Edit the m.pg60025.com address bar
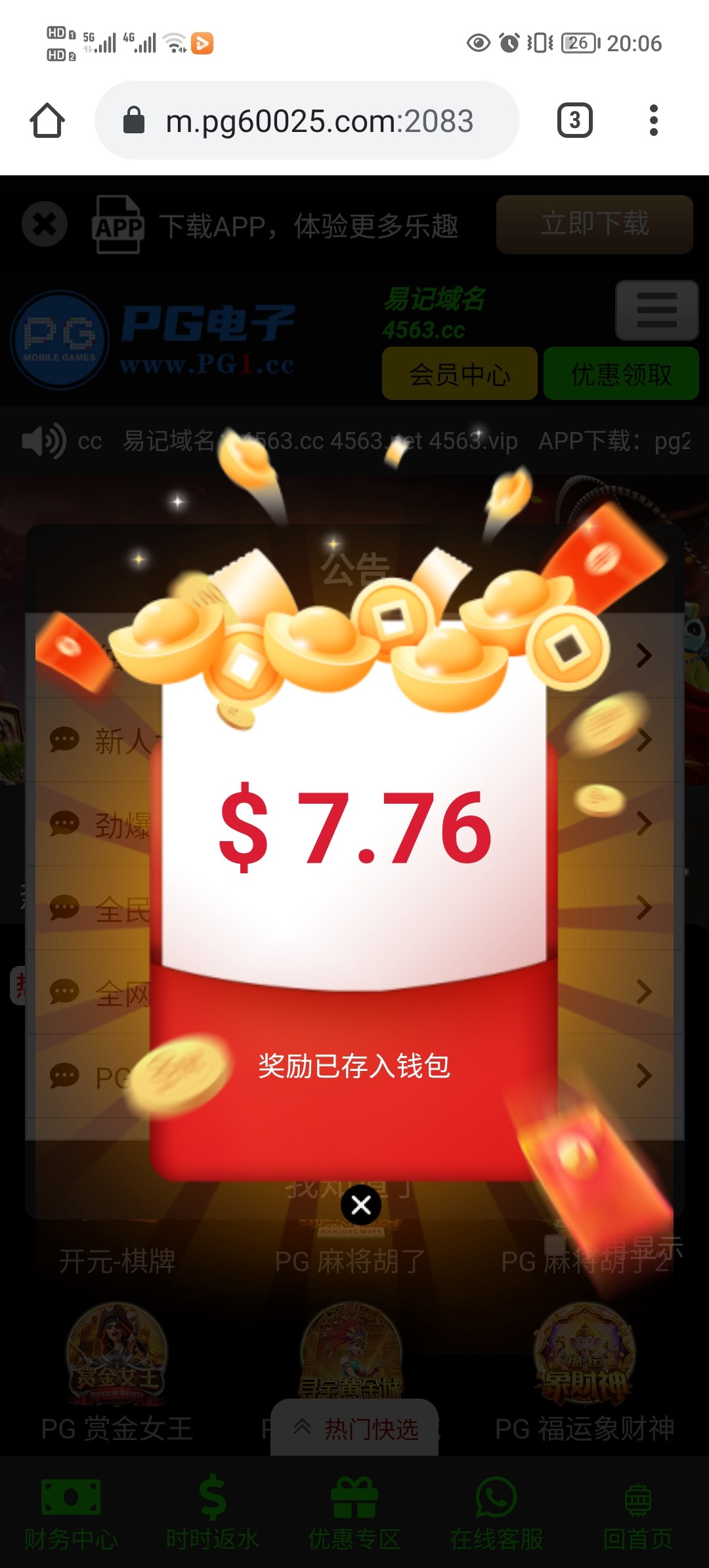The height and width of the screenshot is (1568, 709). 319,121
